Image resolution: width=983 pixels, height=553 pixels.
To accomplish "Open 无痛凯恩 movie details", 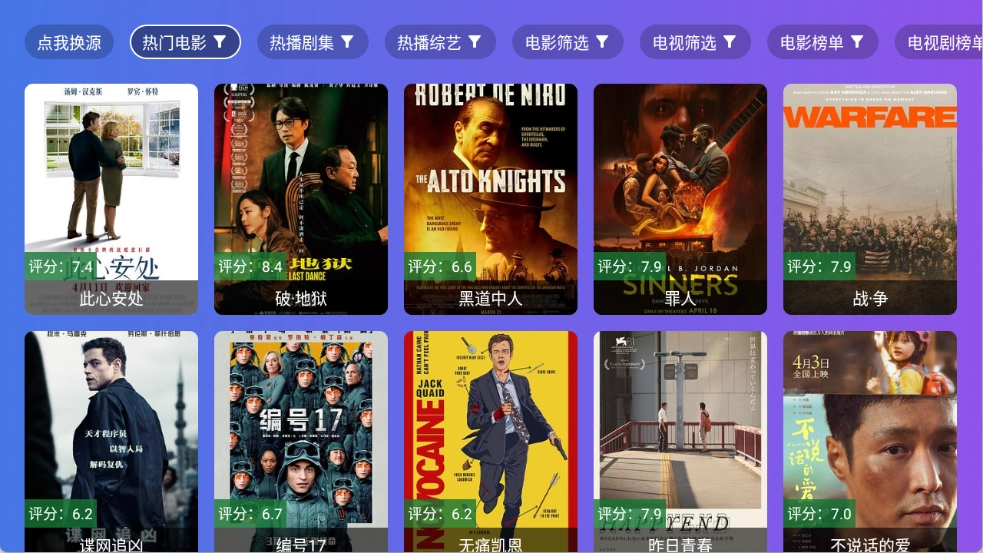I will click(x=491, y=441).
